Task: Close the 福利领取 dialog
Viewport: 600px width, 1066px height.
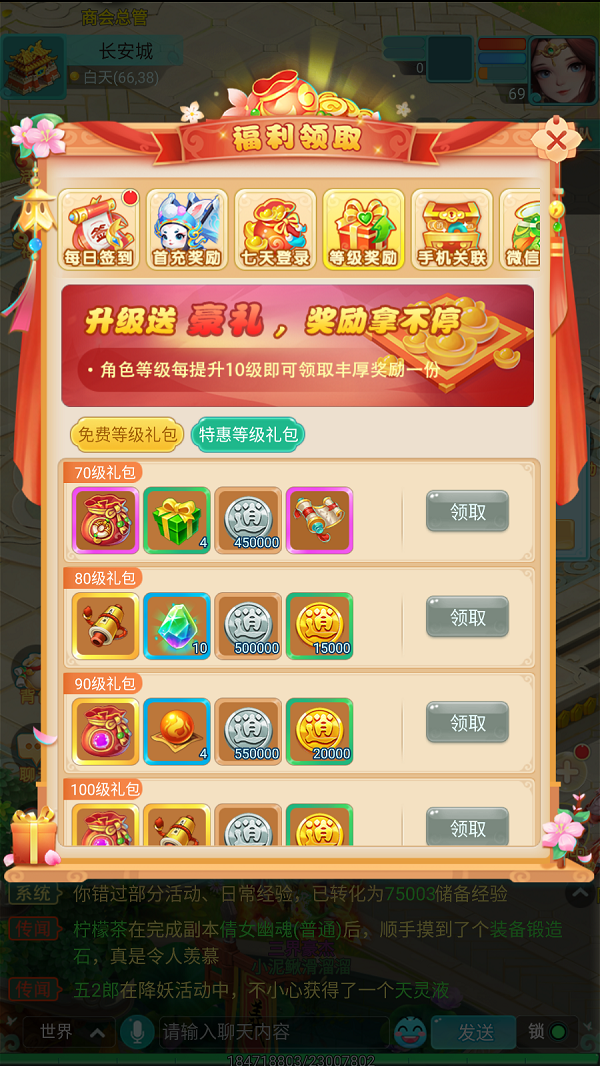Action: [556, 141]
